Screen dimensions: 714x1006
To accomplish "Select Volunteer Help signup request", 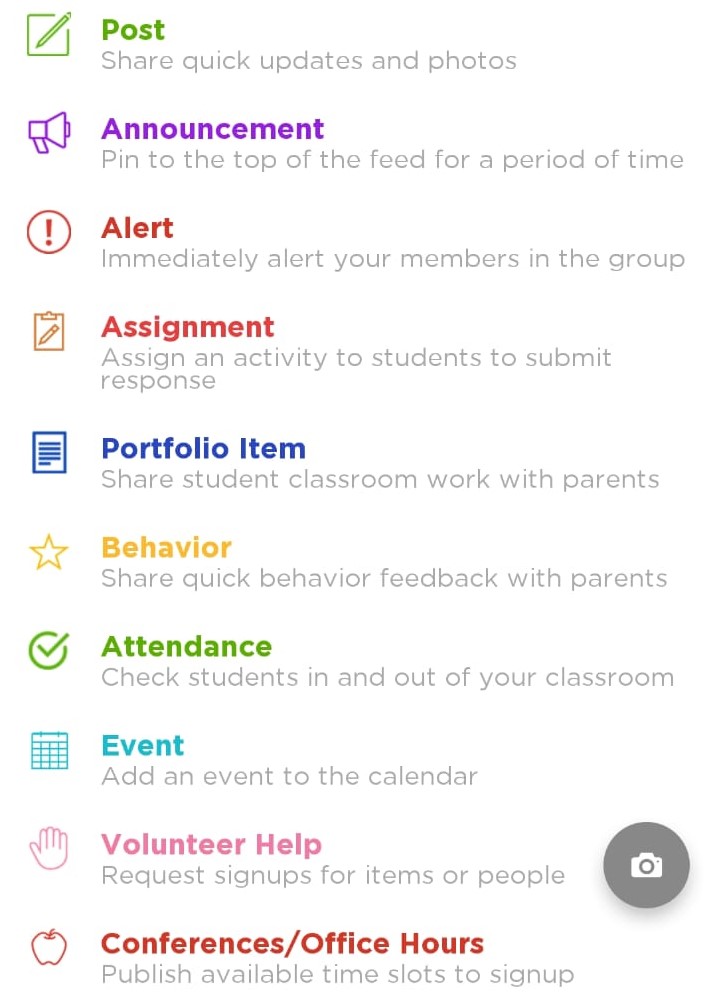I will pos(211,844).
